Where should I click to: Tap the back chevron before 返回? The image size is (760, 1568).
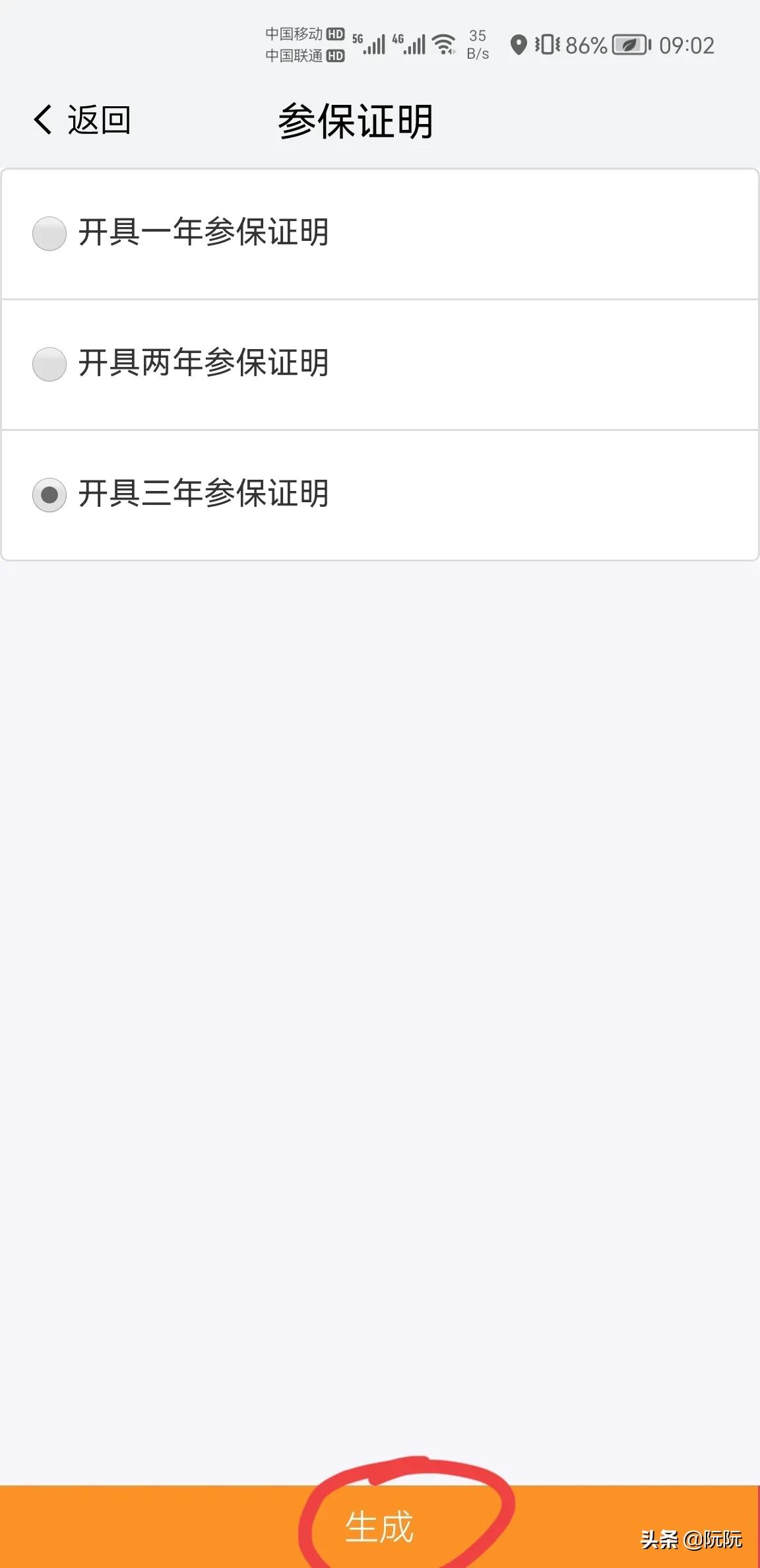[x=42, y=119]
